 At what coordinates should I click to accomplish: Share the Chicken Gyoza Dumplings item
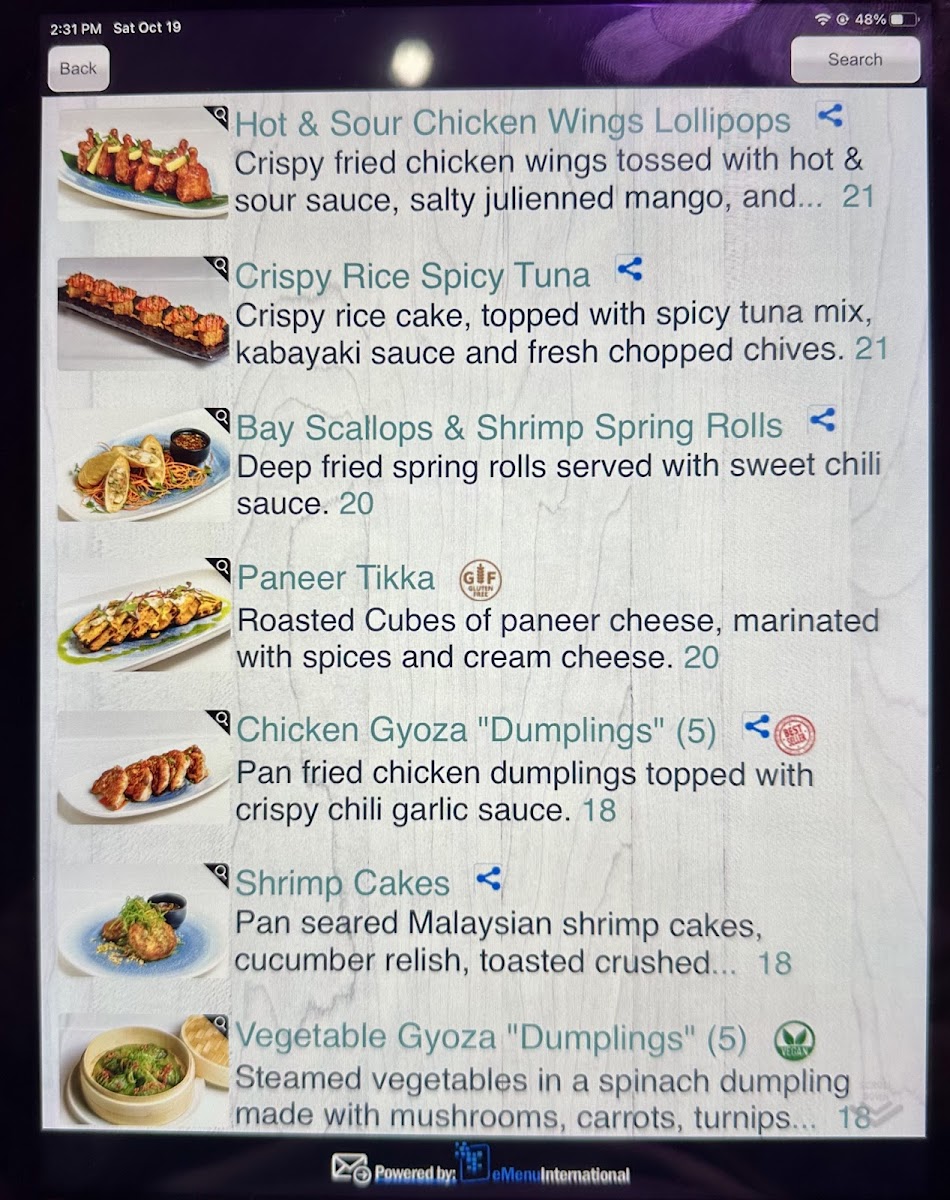coord(757,727)
